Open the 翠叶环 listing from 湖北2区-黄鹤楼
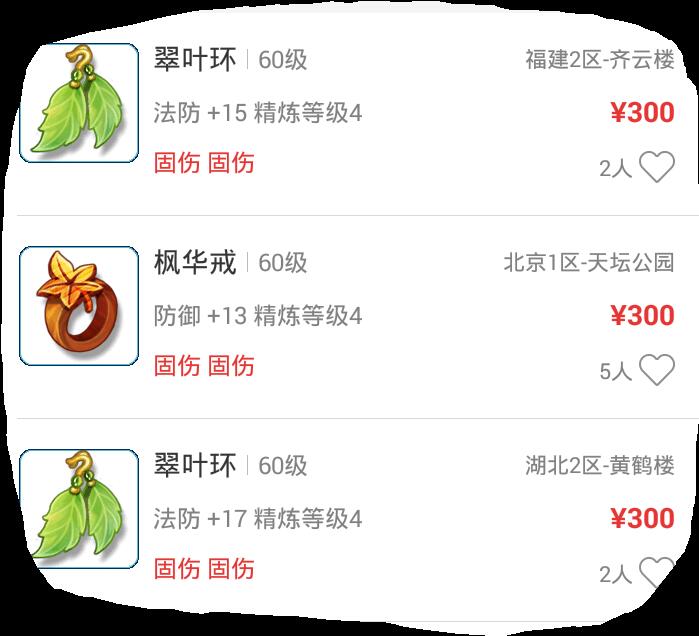Screen dimensions: 699x636 tap(196, 466)
